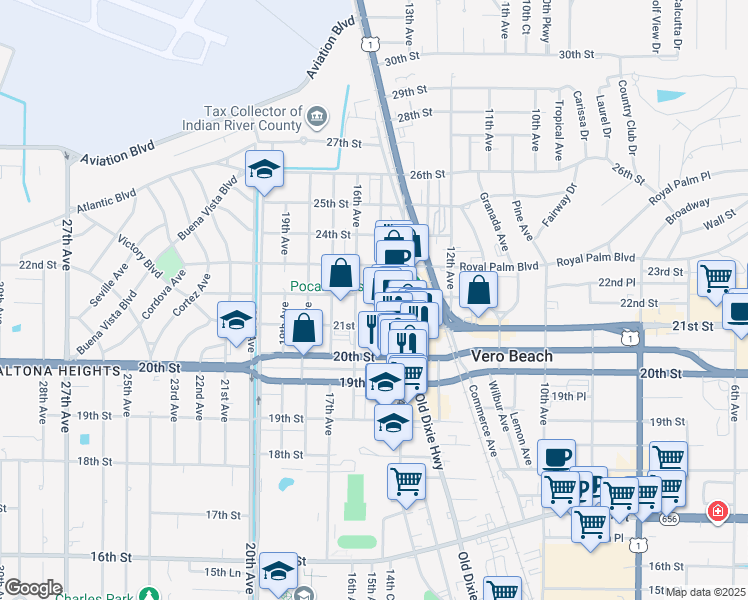Open the Google logo link

[x=33, y=587]
